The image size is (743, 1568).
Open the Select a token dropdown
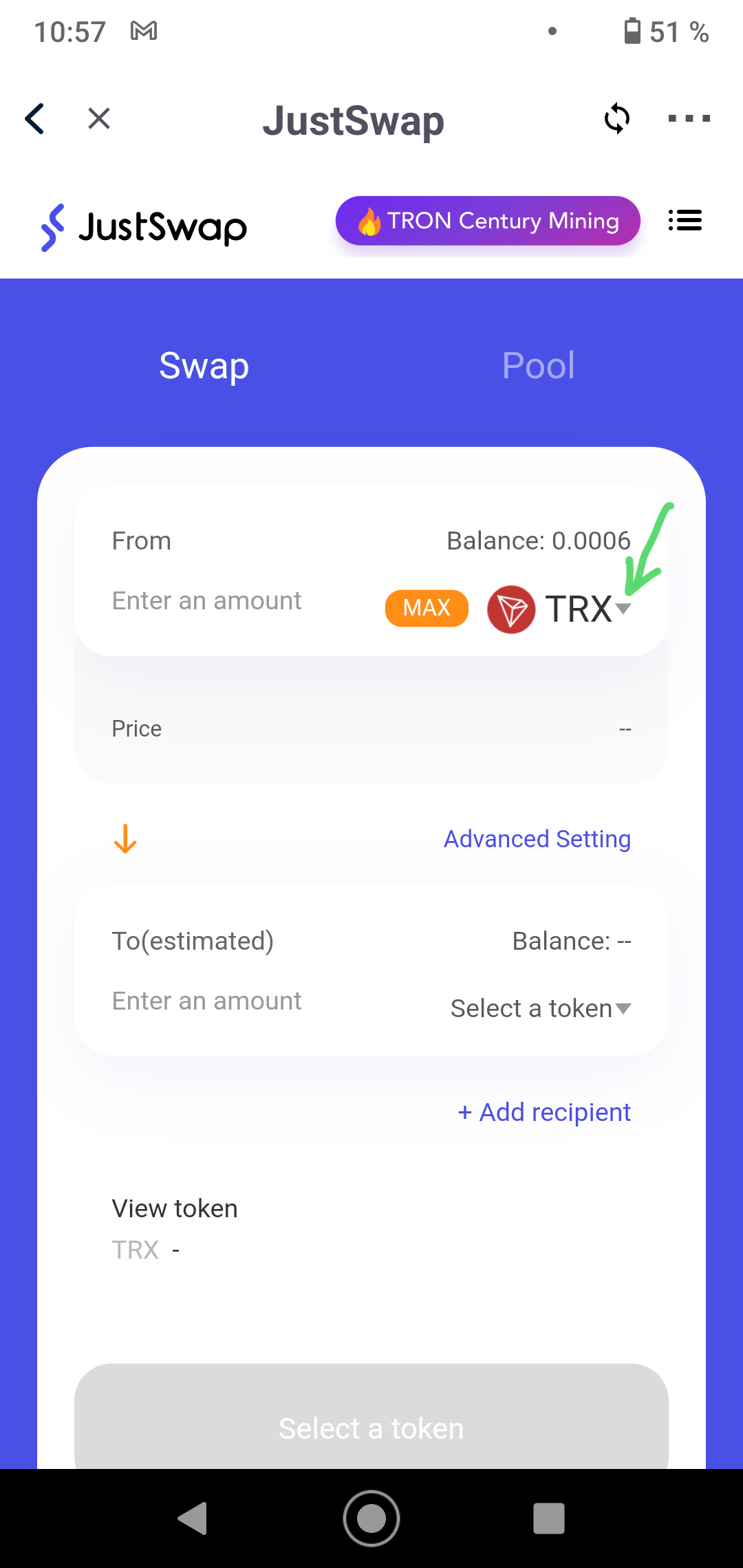[540, 1008]
